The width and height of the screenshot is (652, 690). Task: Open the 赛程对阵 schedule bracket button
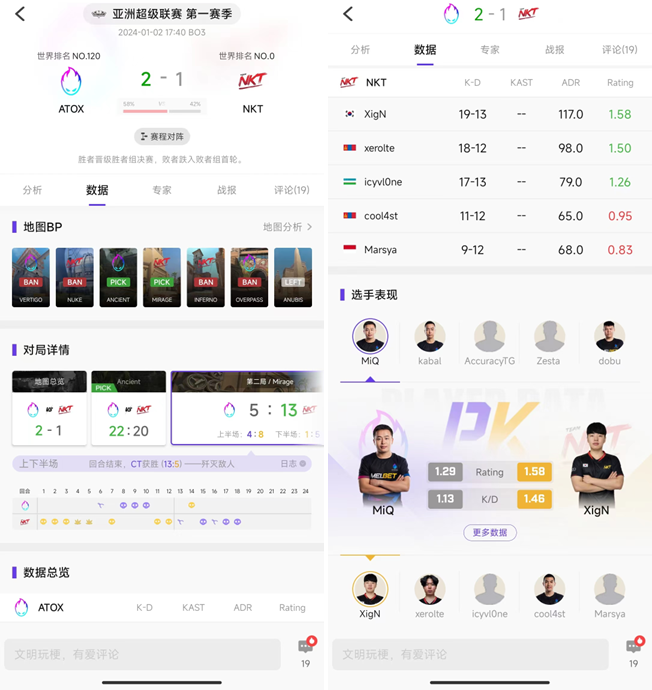click(162, 136)
